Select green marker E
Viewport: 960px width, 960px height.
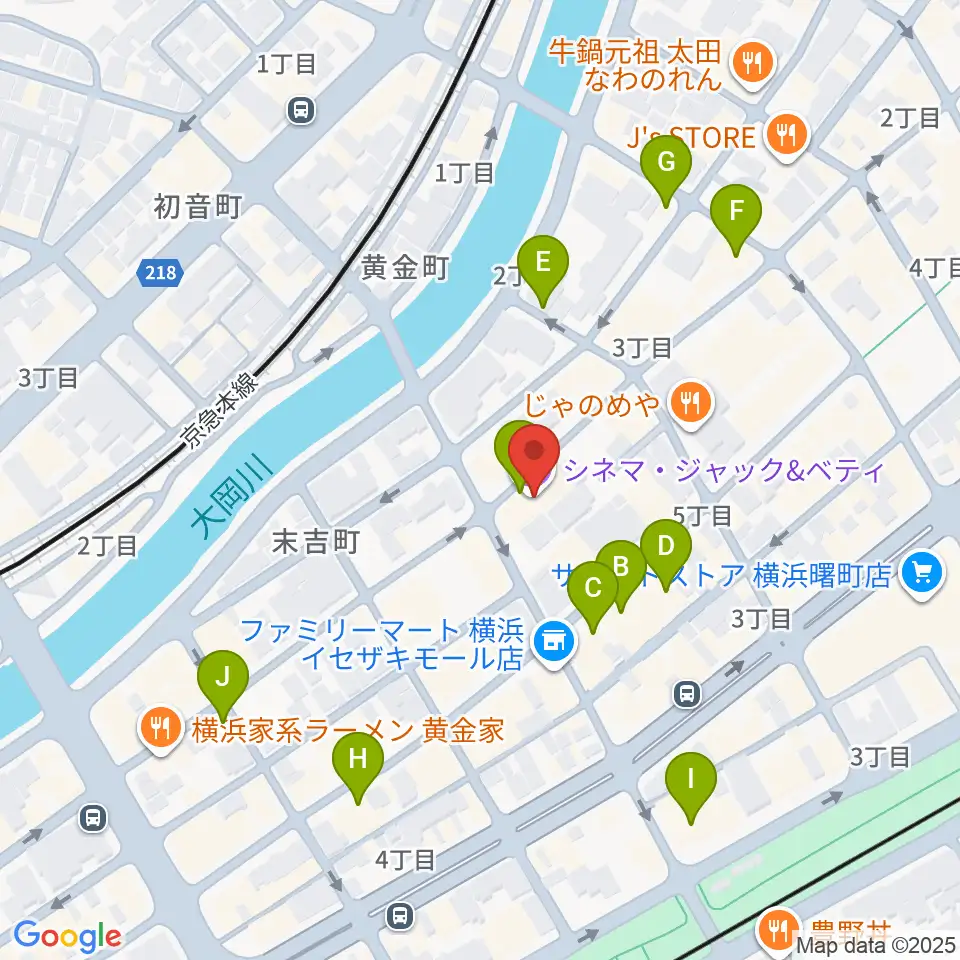point(543,271)
